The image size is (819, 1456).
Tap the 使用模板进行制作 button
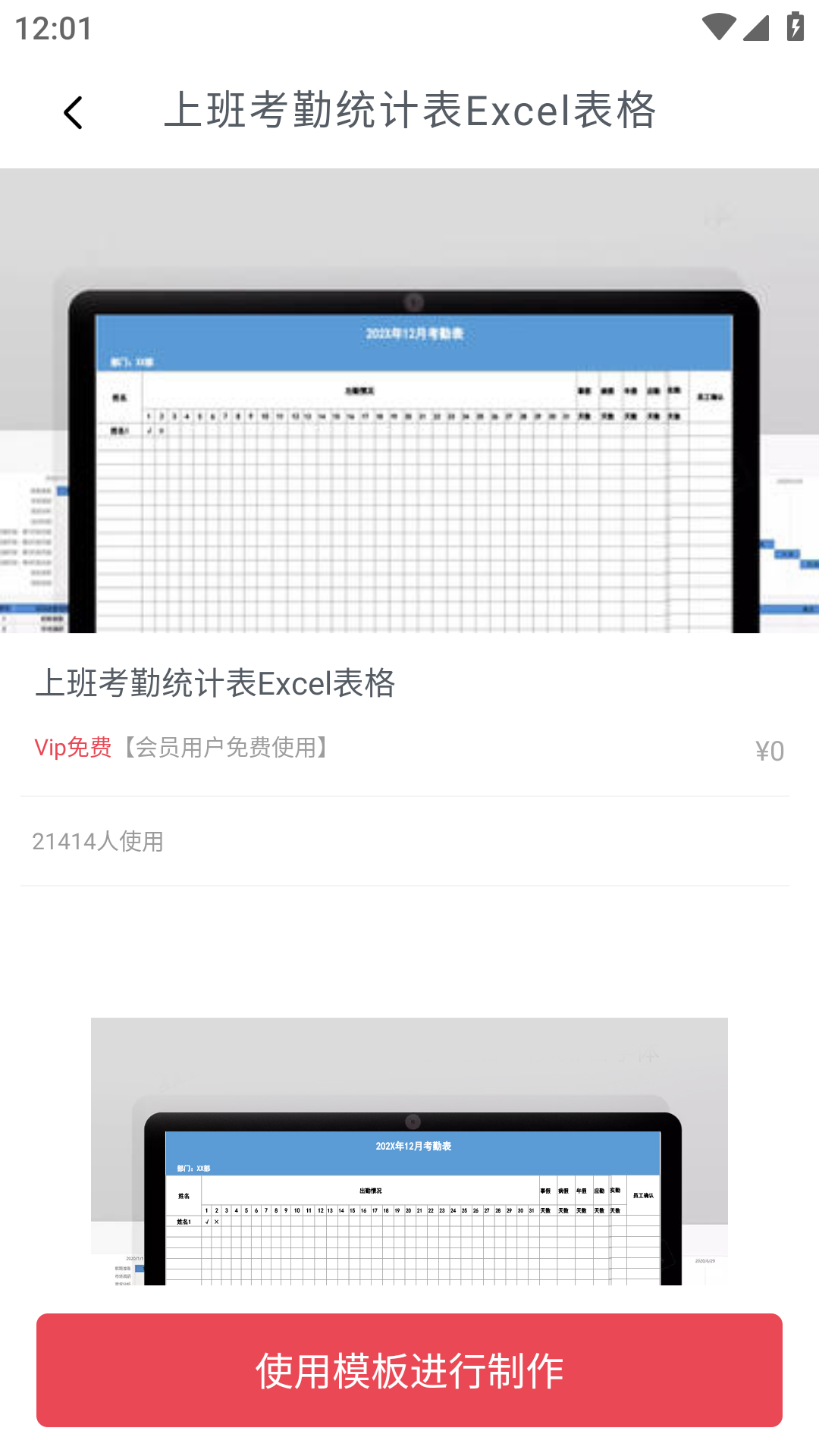pos(409,1370)
